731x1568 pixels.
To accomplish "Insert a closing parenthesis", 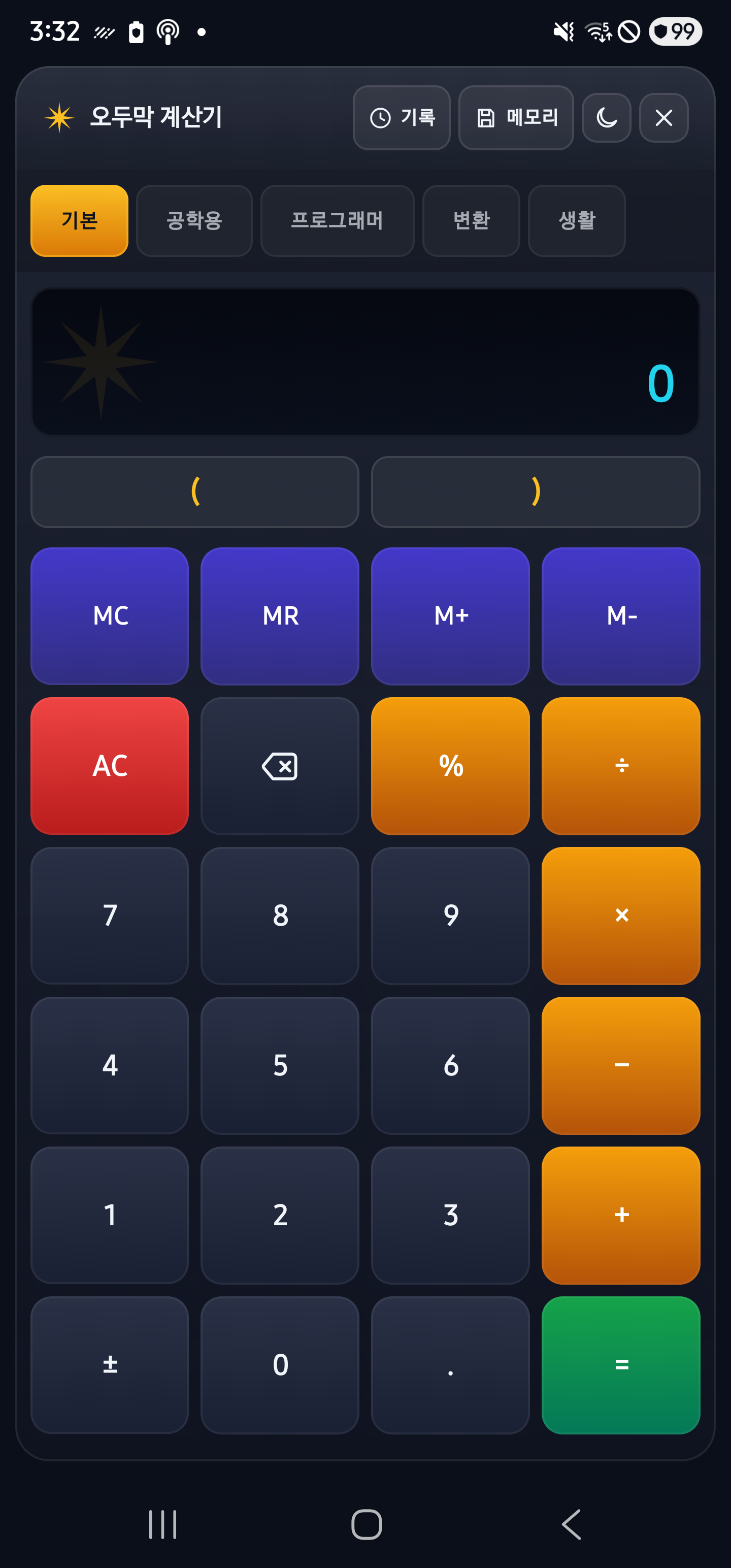I will [x=536, y=492].
